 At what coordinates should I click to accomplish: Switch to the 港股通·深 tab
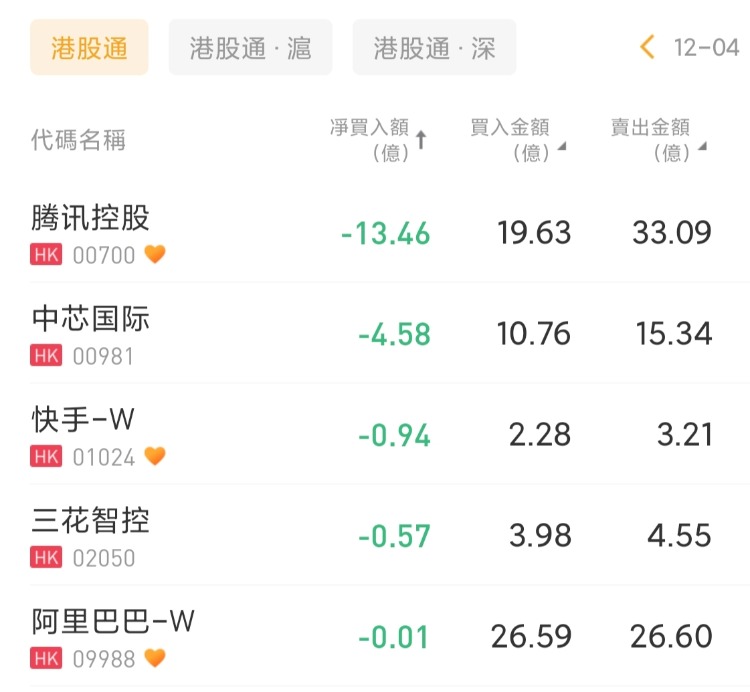434,48
